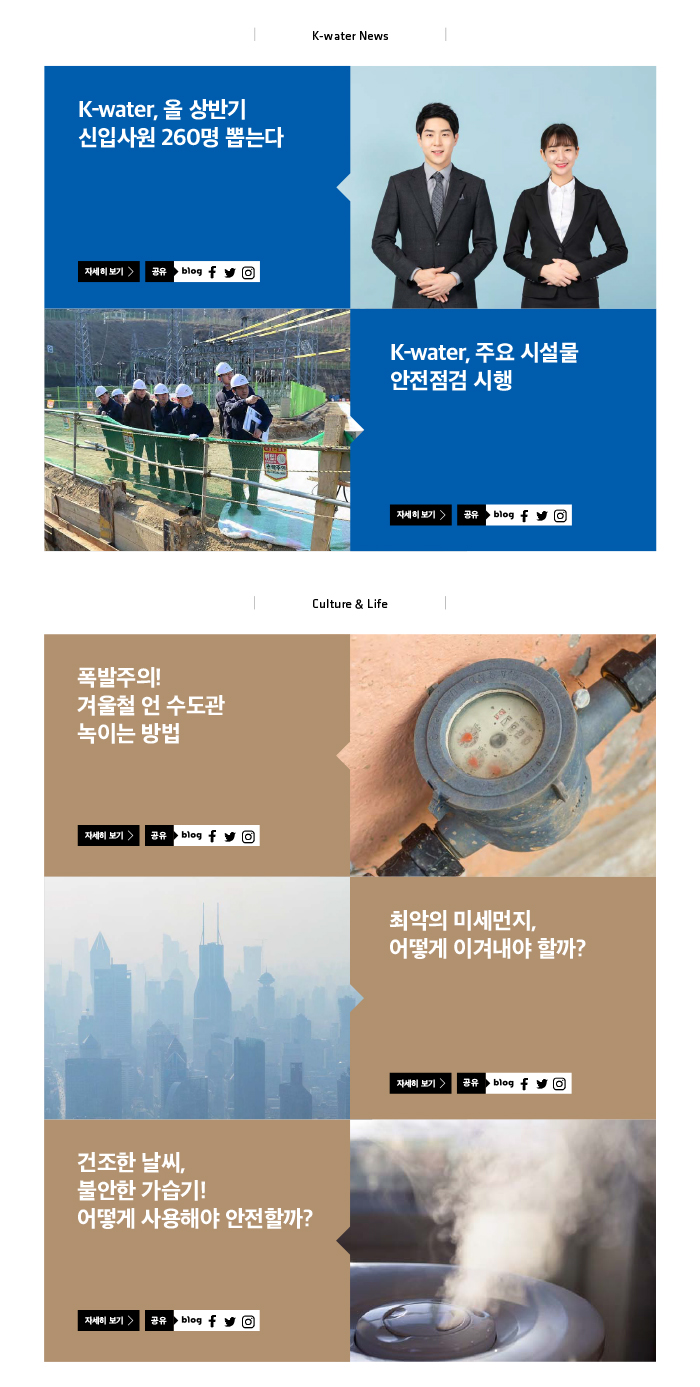This screenshot has width=700, height=1387.
Task: Share the 수도관 article on Twitter
Action: click(230, 836)
